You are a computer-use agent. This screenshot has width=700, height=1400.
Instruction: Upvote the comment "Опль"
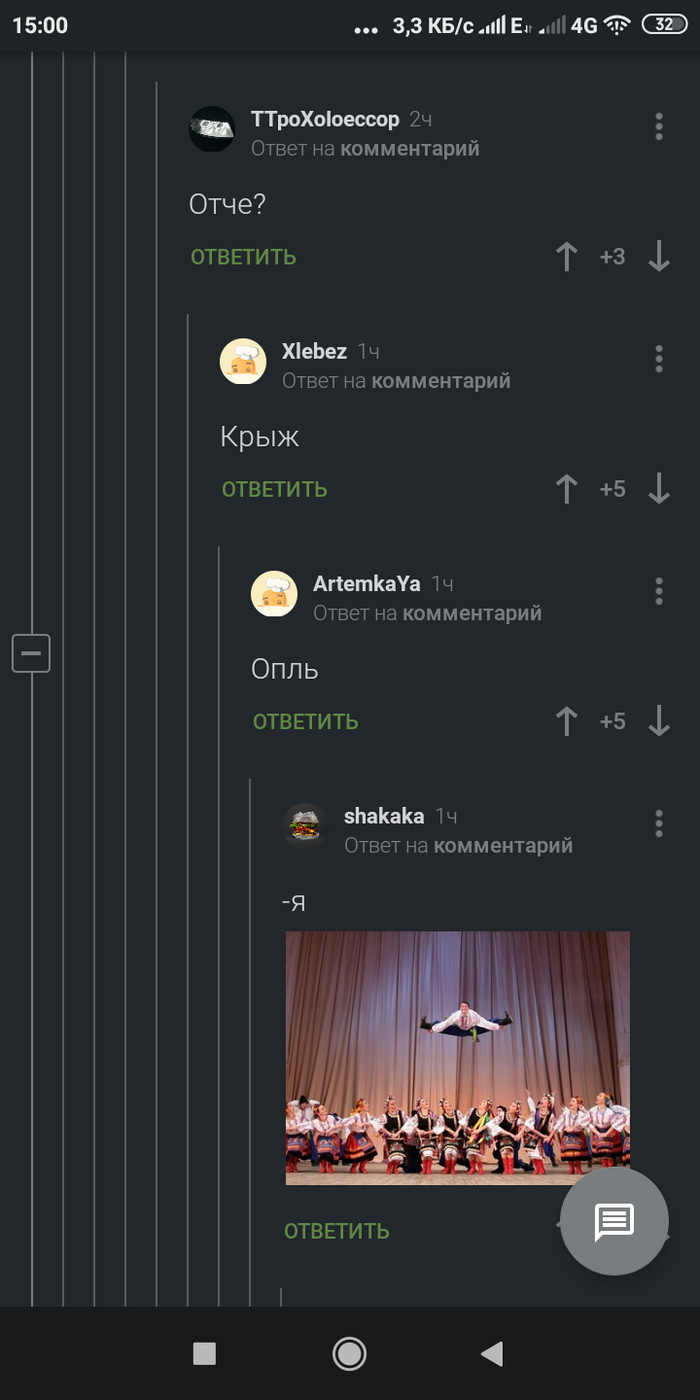pos(567,721)
